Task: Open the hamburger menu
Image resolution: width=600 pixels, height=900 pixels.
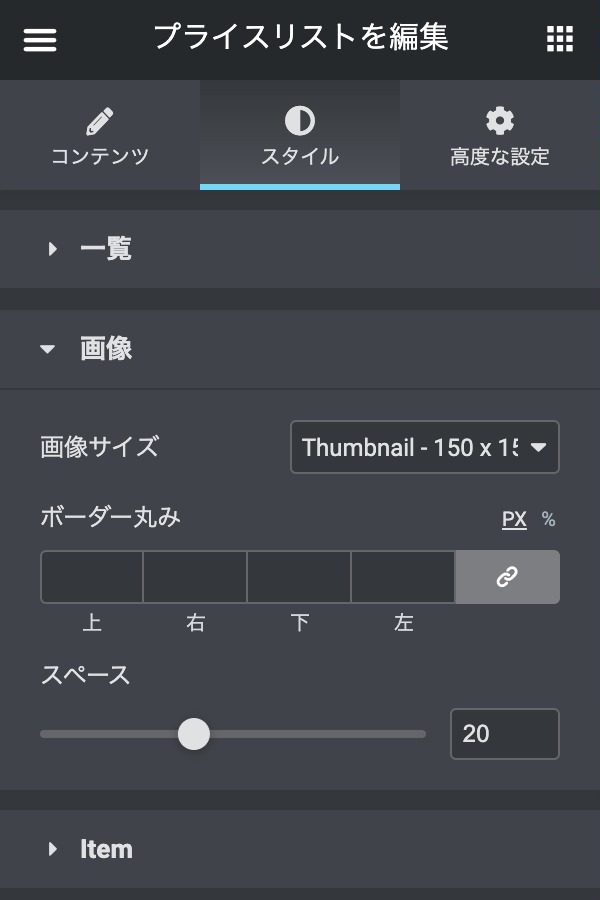Action: 40,40
